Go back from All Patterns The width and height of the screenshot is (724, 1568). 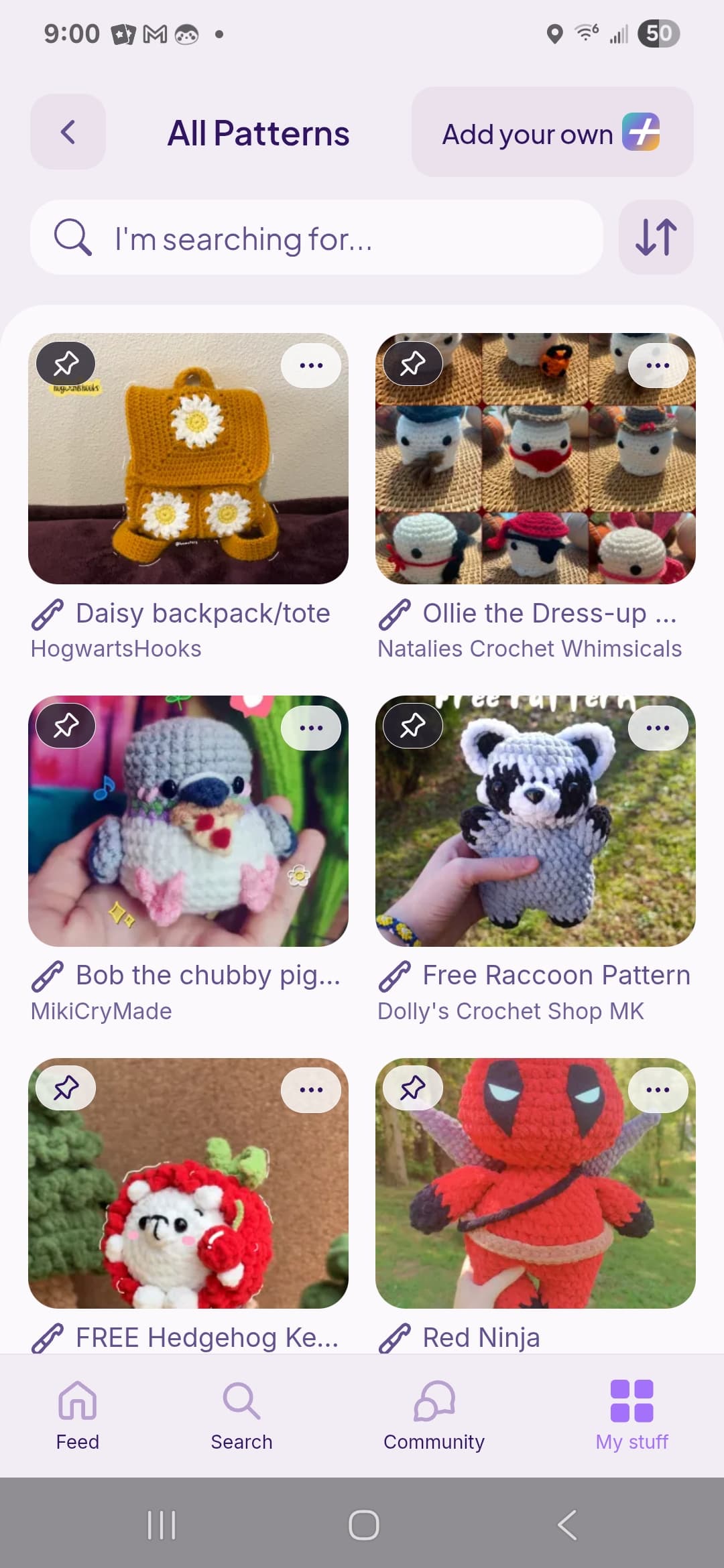(68, 132)
